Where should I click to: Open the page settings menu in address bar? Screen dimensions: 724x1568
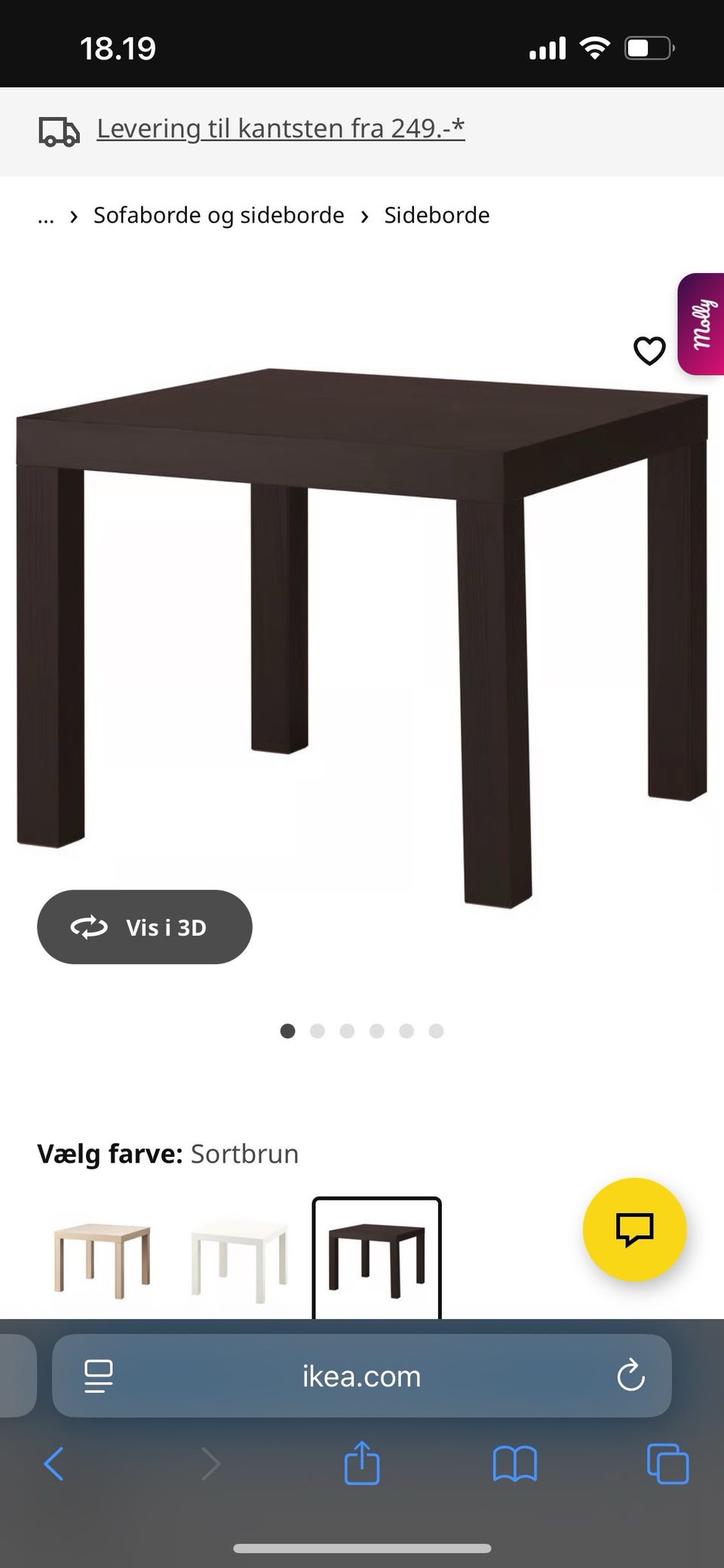click(x=99, y=1376)
